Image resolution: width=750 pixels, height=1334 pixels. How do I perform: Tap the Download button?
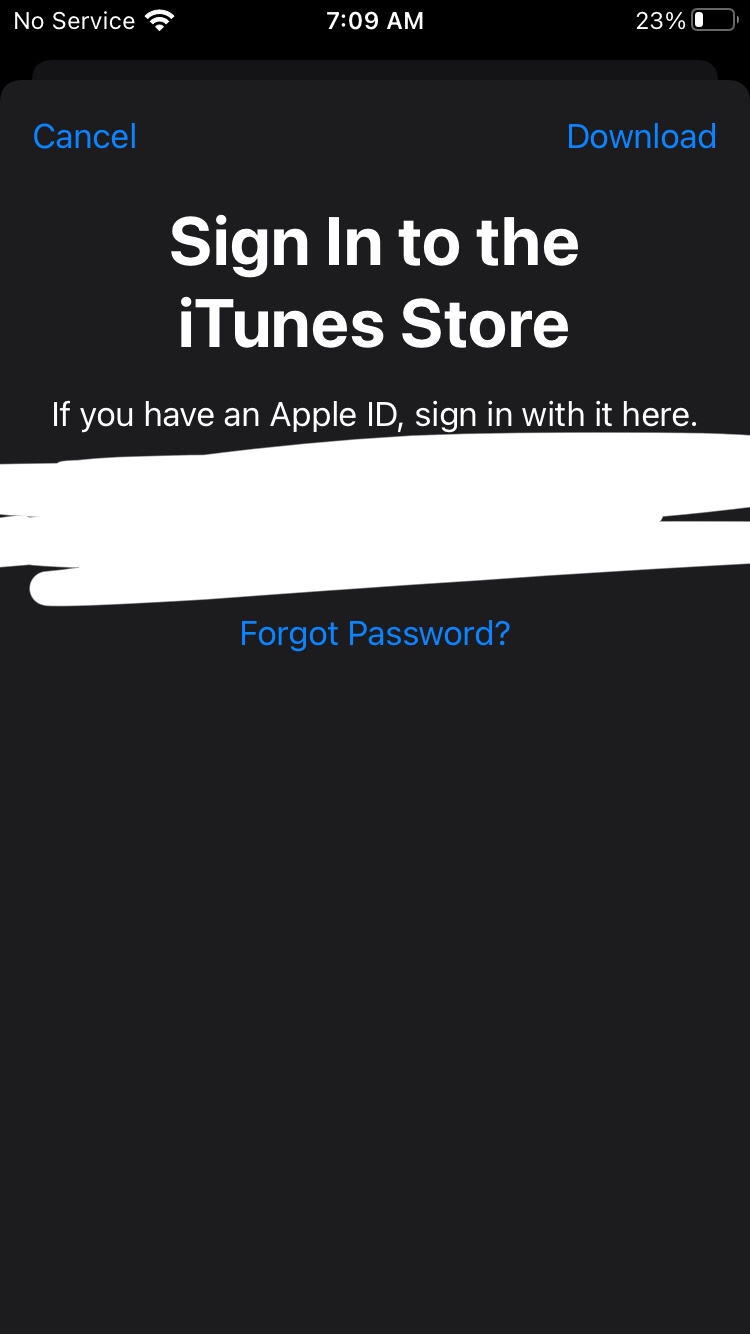tap(641, 136)
